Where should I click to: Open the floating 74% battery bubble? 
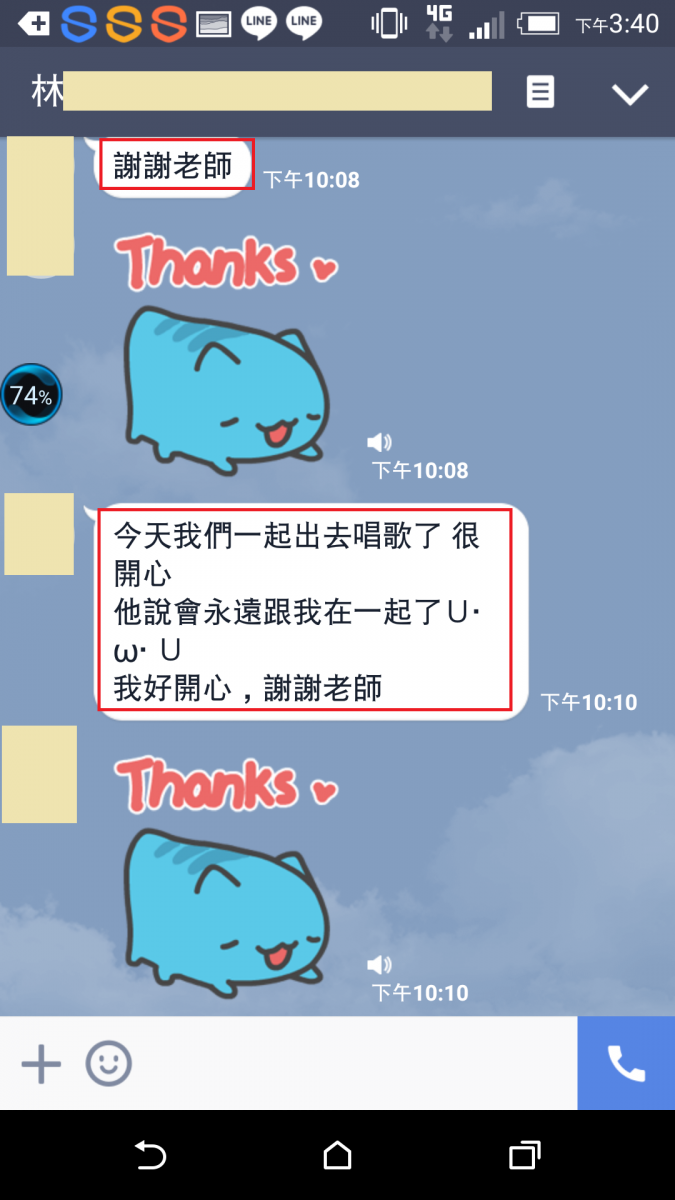coord(31,396)
